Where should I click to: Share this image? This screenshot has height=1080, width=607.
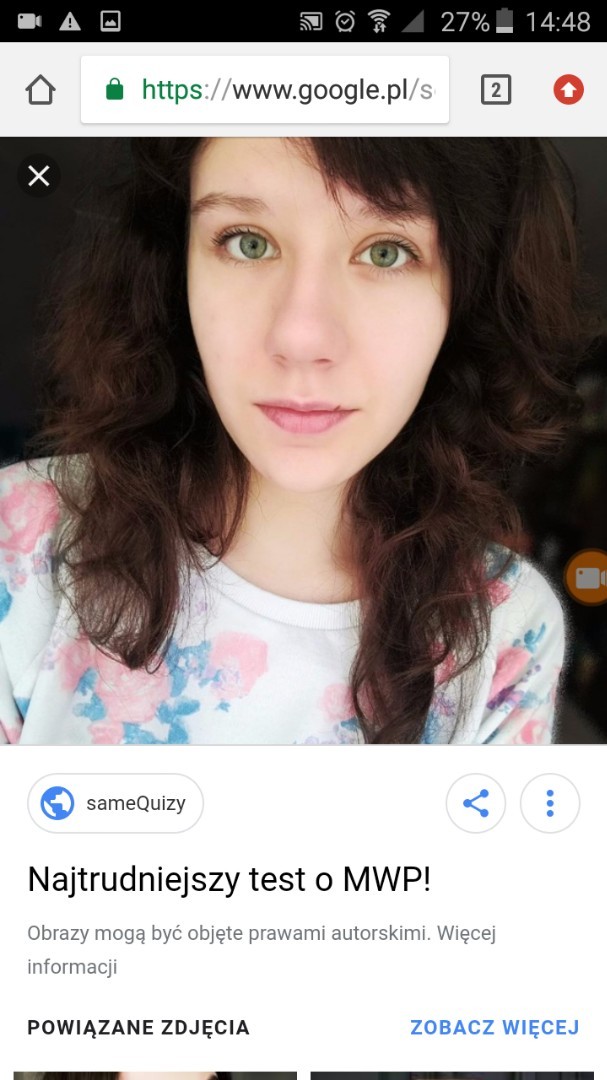click(476, 803)
